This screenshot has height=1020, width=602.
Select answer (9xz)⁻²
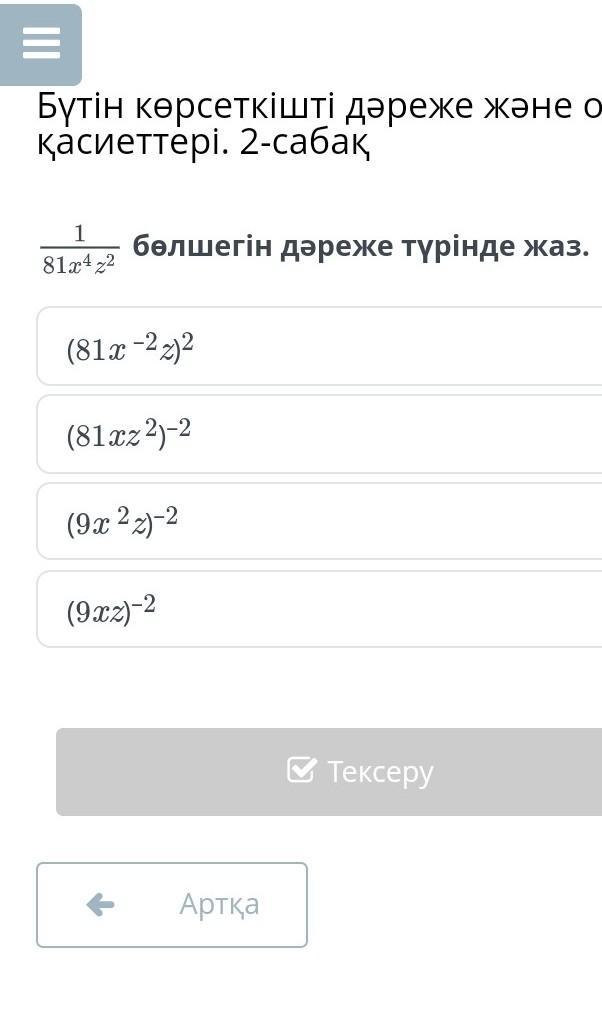(320, 610)
